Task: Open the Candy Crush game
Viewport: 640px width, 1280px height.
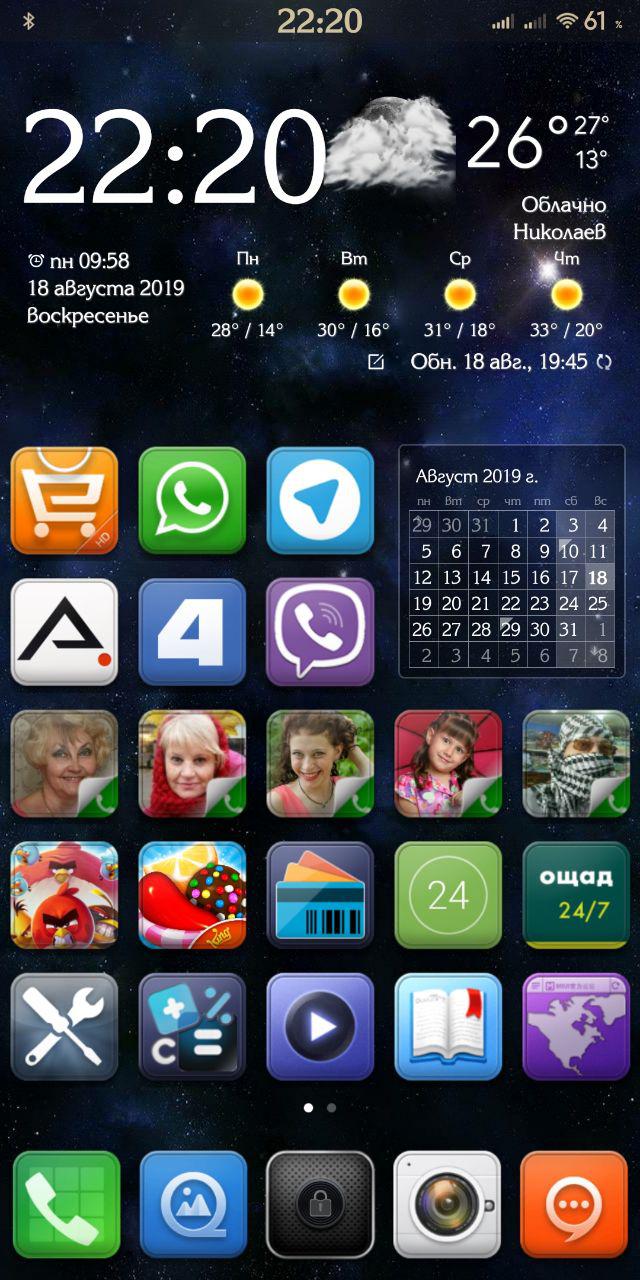Action: click(x=192, y=895)
